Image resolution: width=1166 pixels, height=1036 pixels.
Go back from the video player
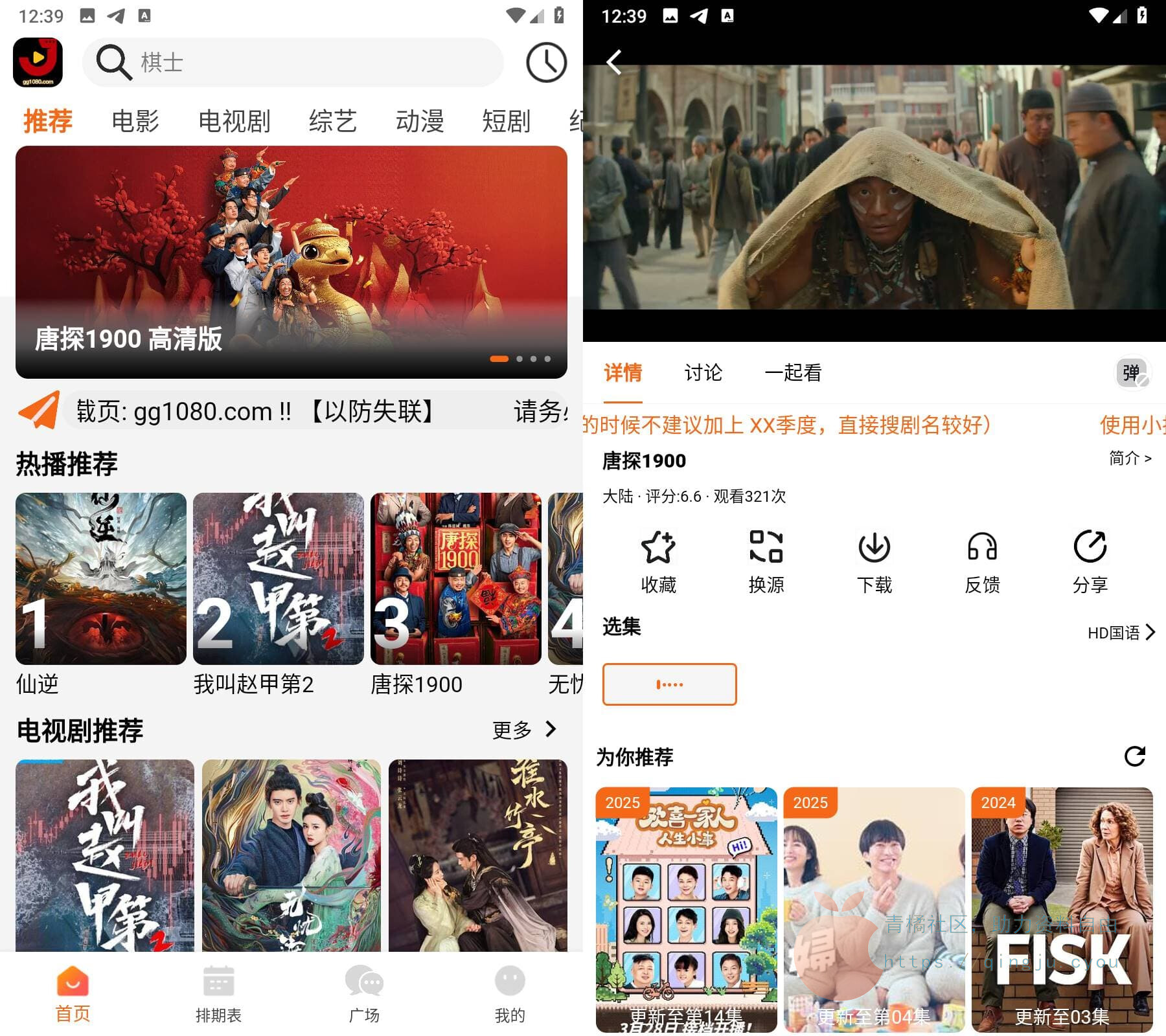click(x=613, y=62)
